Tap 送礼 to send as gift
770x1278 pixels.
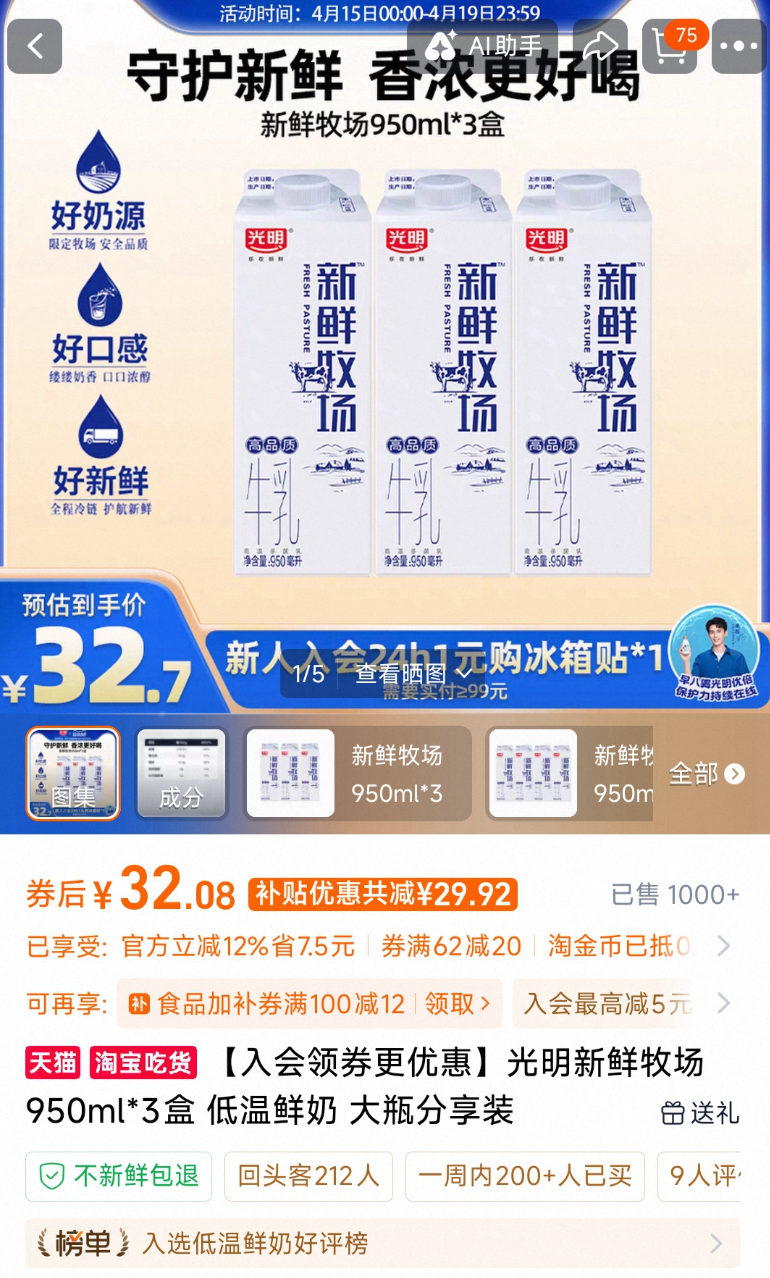701,1113
